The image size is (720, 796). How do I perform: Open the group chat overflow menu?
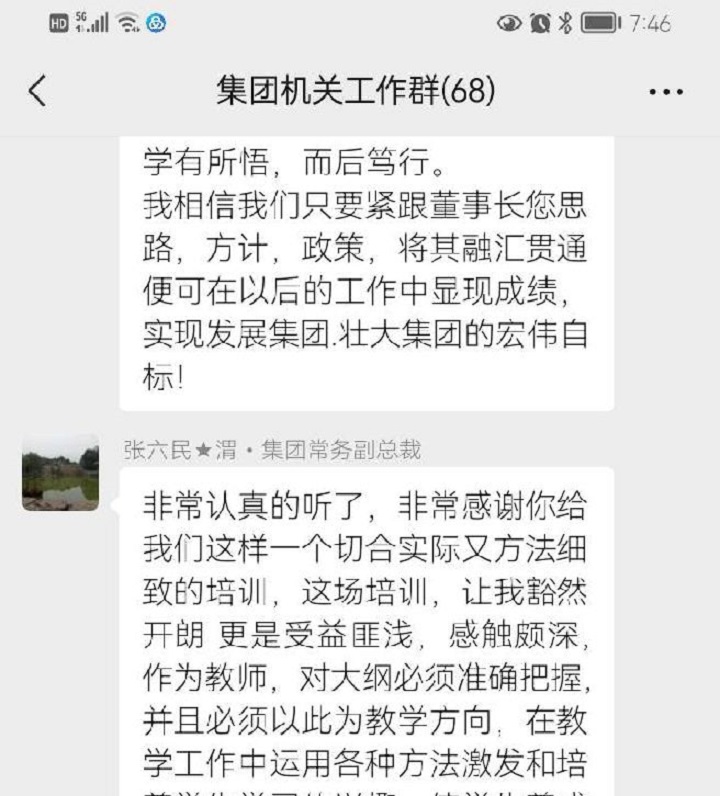tap(666, 93)
